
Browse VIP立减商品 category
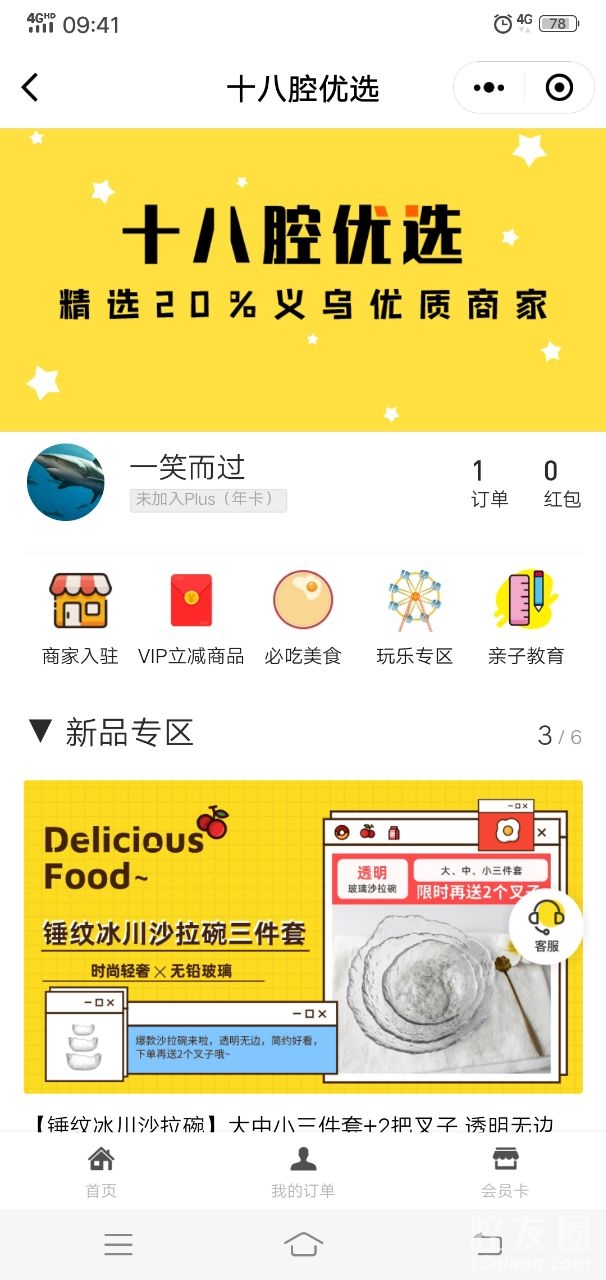[x=191, y=618]
